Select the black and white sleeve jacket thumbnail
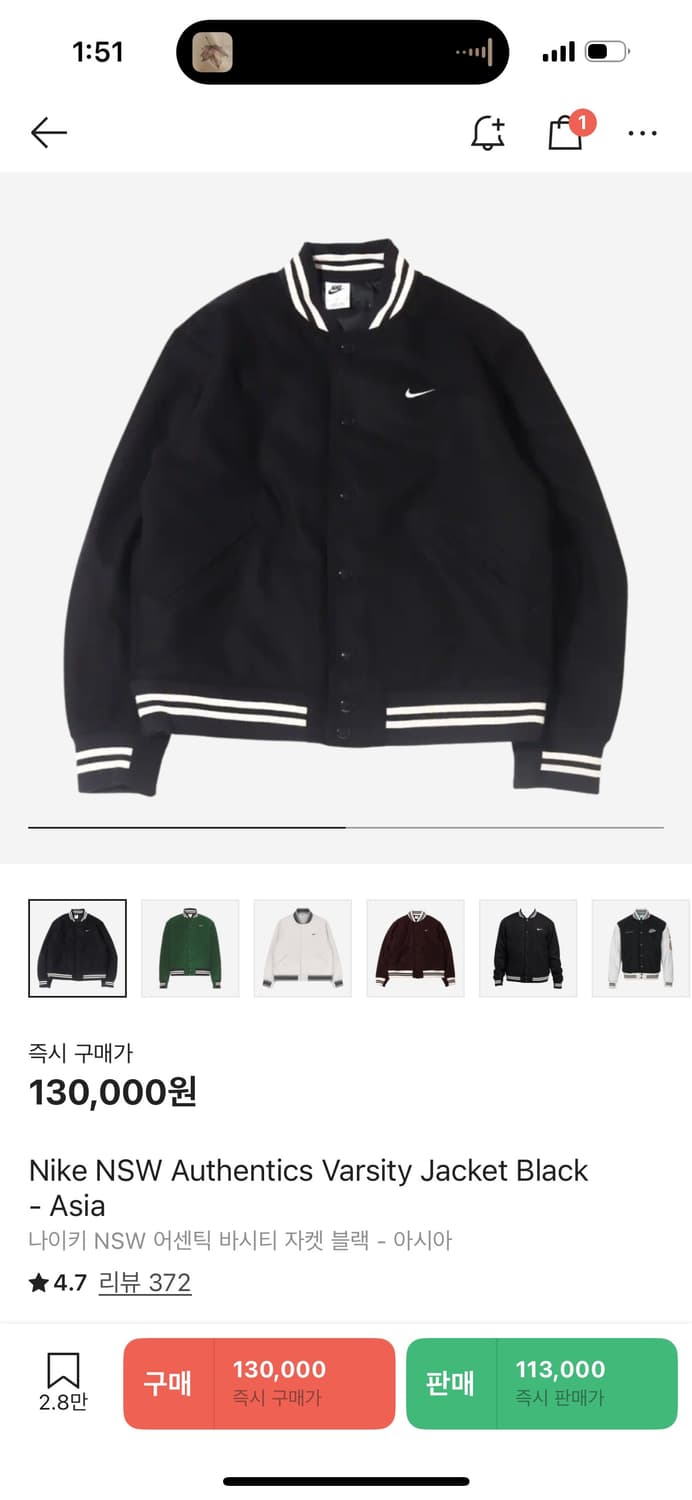The height and width of the screenshot is (1500, 692). [640, 948]
